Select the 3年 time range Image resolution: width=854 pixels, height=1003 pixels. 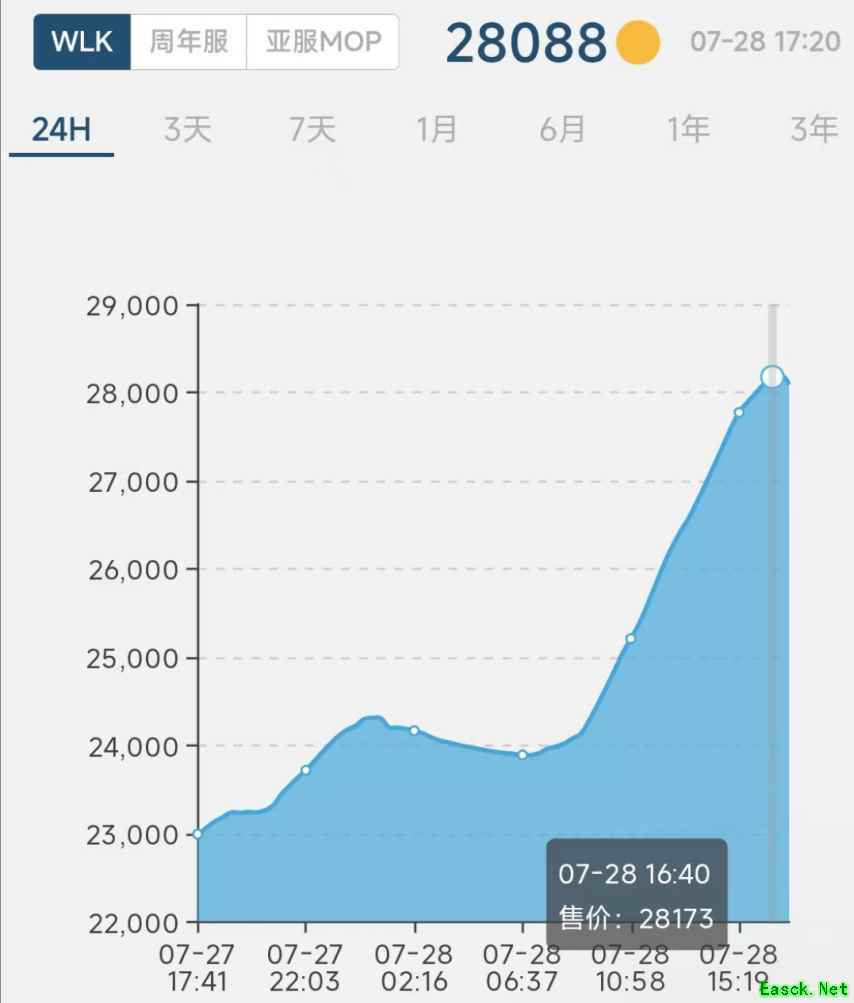coord(813,130)
